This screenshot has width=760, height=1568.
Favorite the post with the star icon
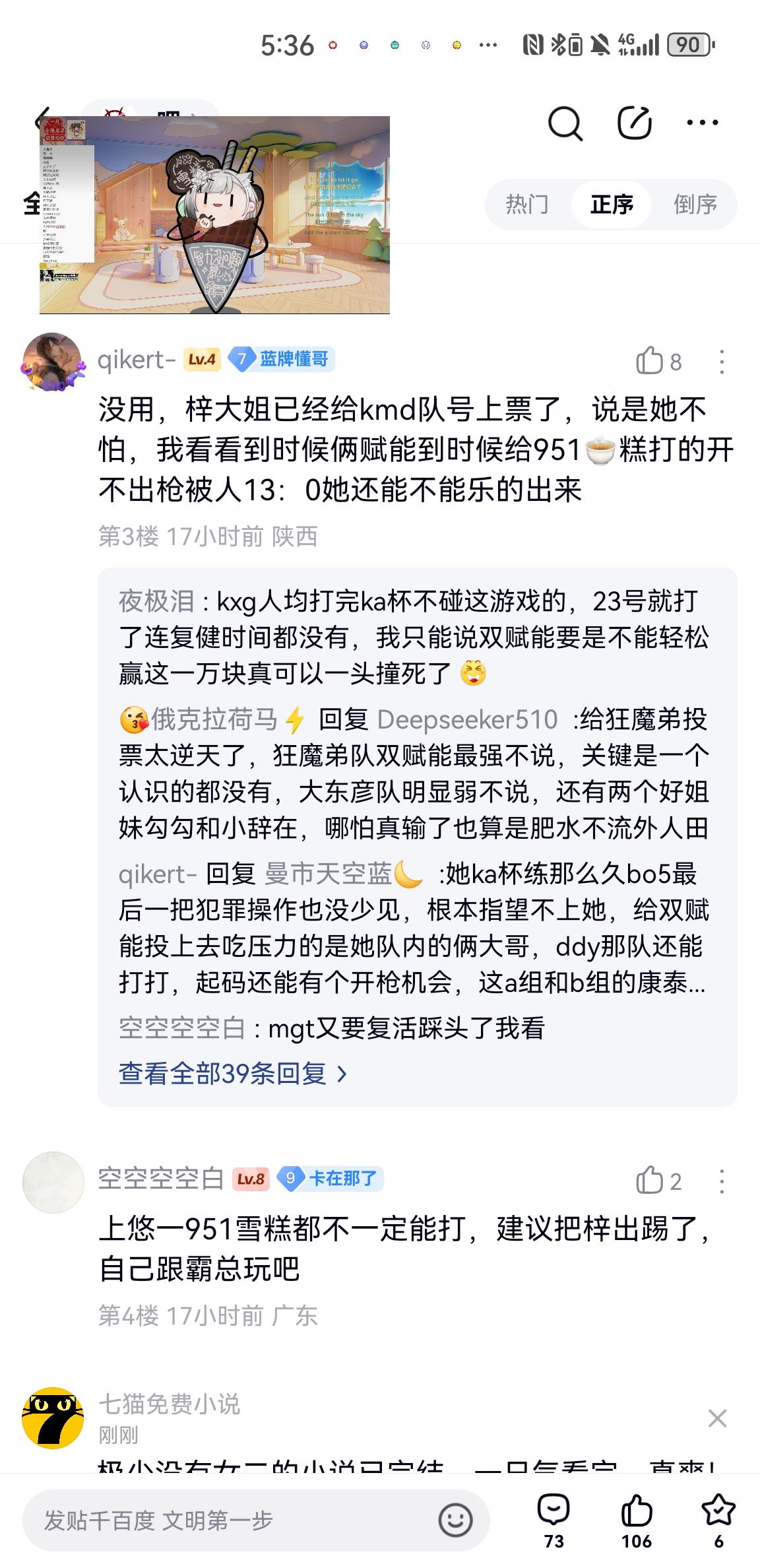pos(718,1520)
